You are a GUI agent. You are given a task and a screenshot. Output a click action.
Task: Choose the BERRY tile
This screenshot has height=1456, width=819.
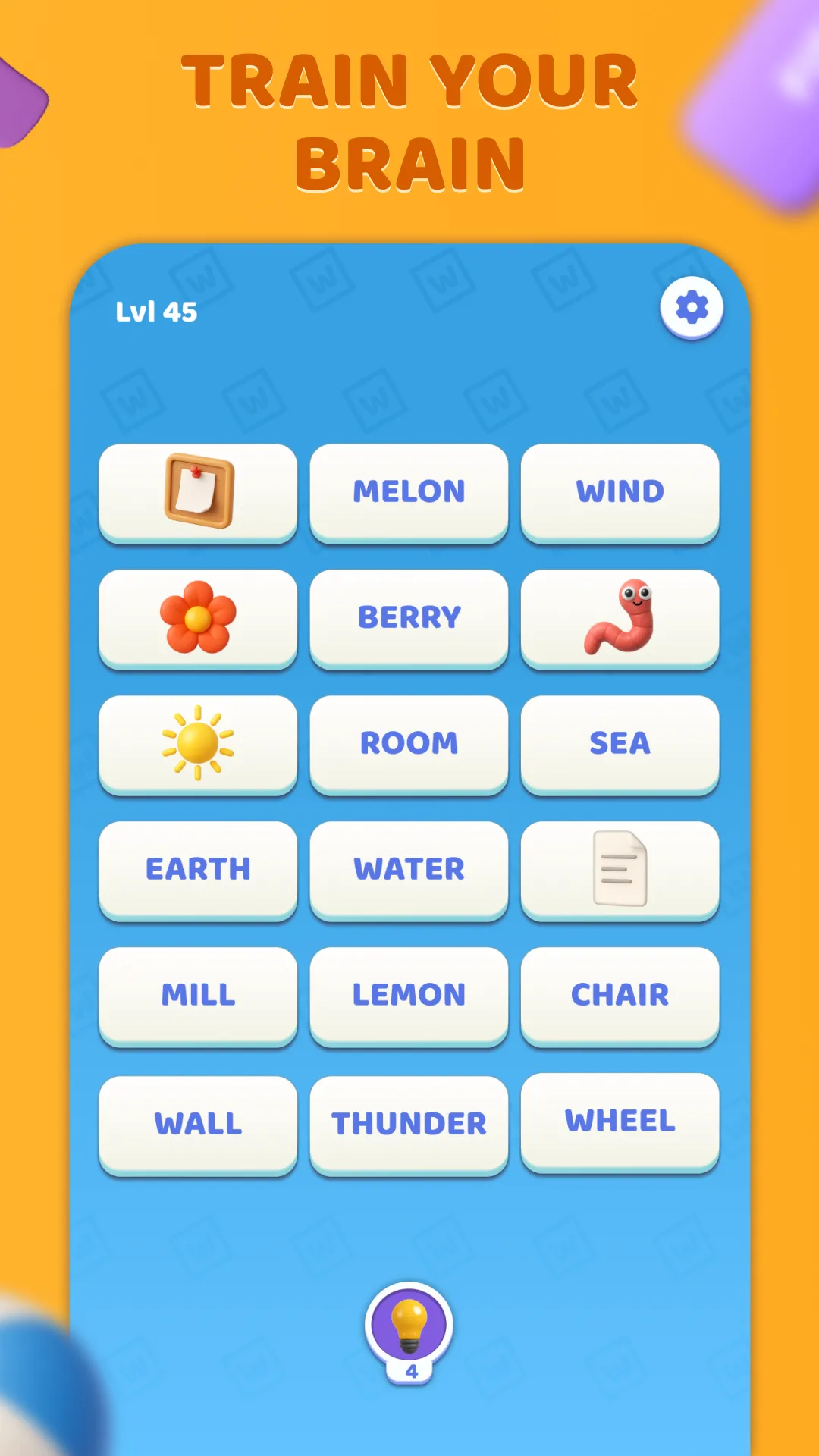coord(409,618)
